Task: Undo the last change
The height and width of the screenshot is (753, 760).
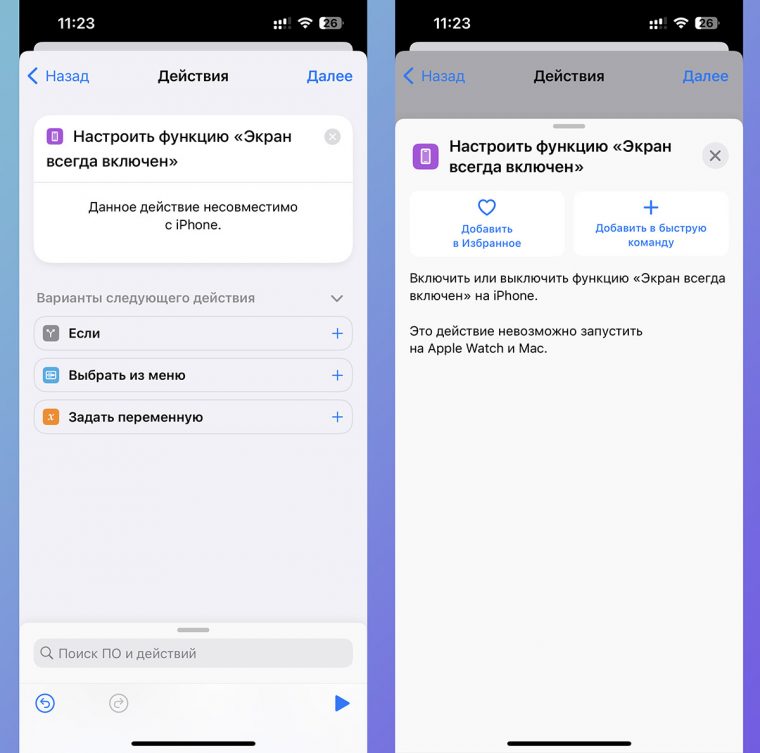Action: [x=45, y=703]
